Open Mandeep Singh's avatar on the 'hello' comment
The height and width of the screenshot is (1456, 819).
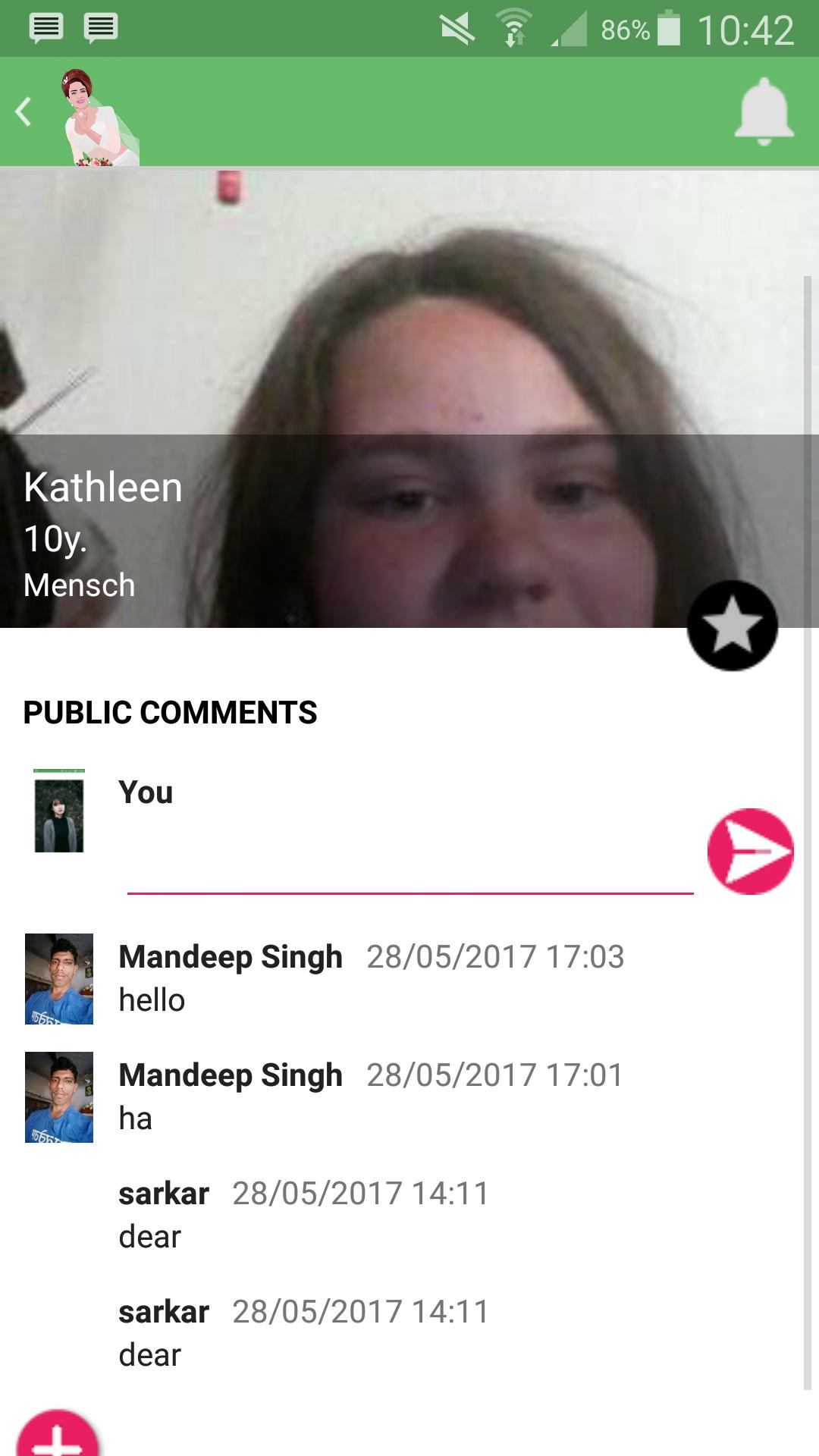point(59,979)
